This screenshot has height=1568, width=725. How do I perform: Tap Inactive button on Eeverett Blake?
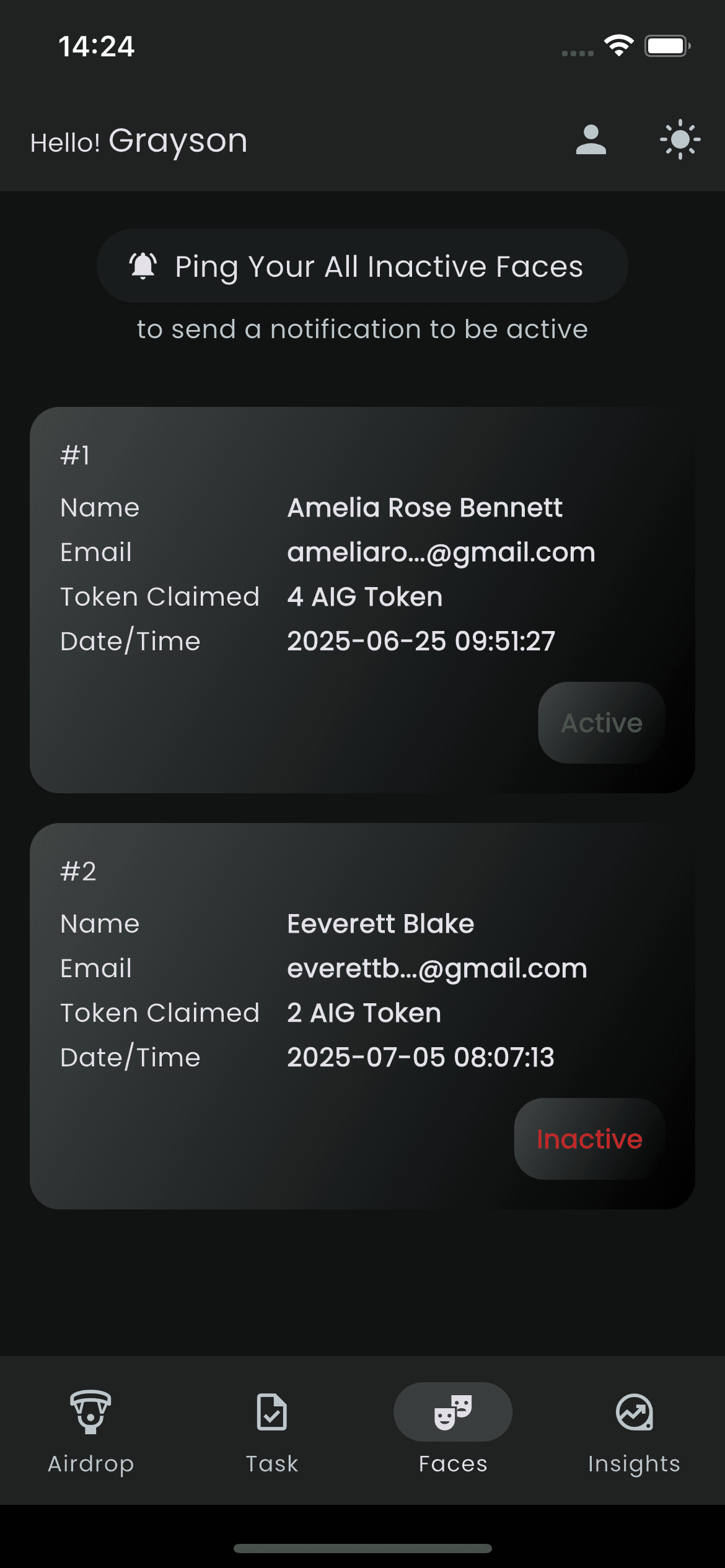589,1139
